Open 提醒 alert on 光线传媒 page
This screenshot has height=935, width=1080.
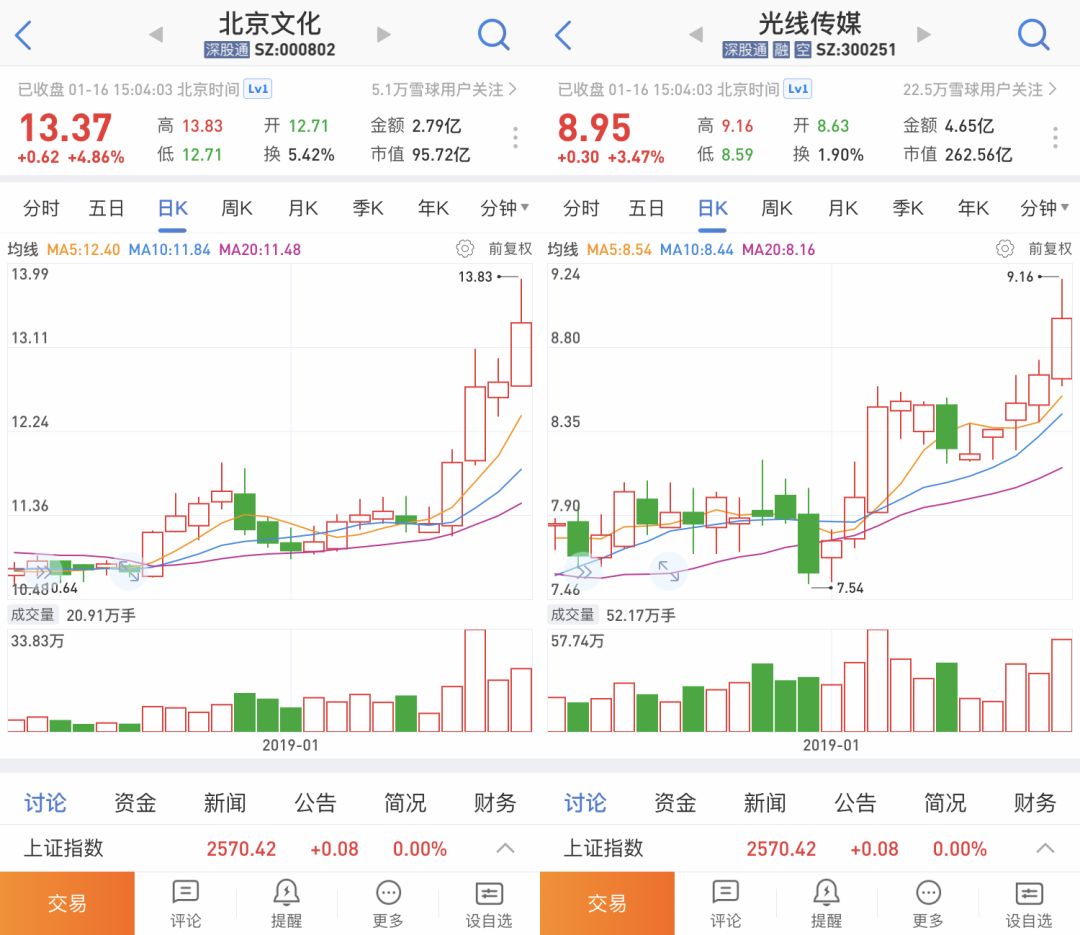coord(826,904)
